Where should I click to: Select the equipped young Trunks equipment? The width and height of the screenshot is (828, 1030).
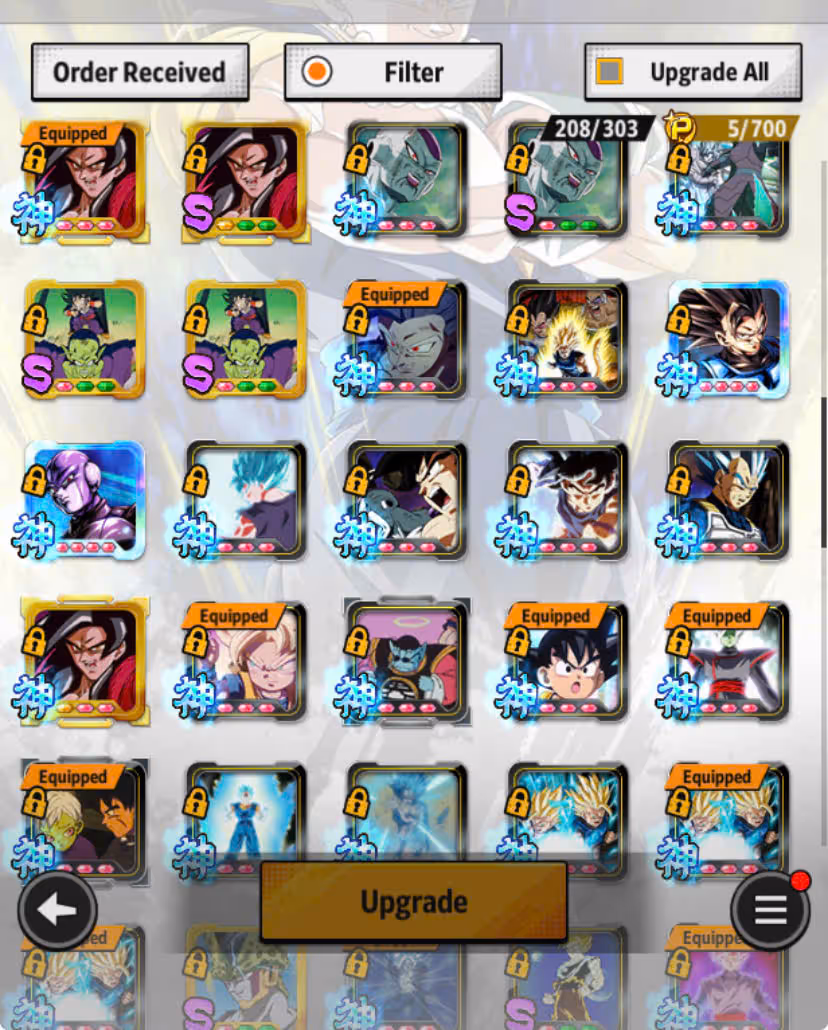click(x=245, y=661)
